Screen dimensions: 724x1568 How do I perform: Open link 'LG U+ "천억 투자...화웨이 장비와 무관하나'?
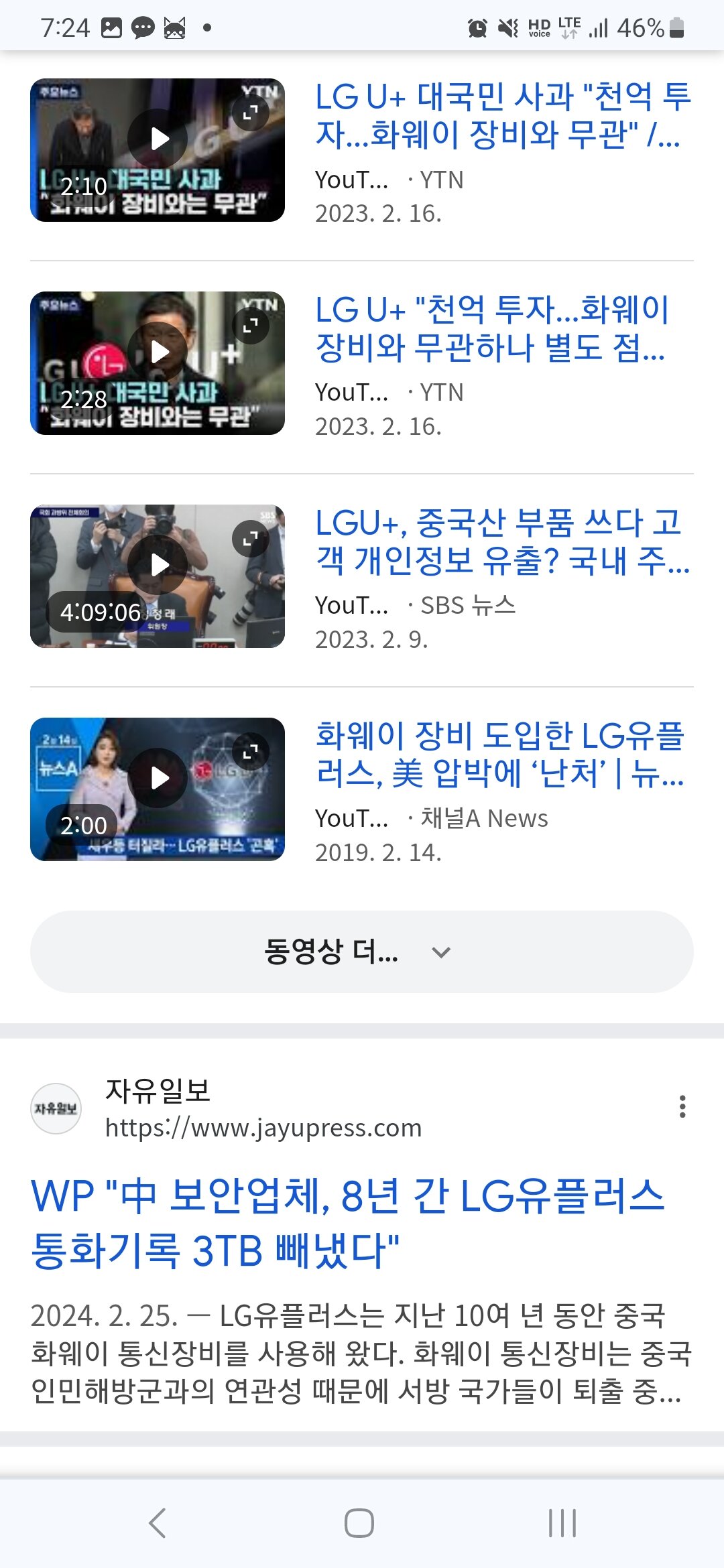click(492, 328)
